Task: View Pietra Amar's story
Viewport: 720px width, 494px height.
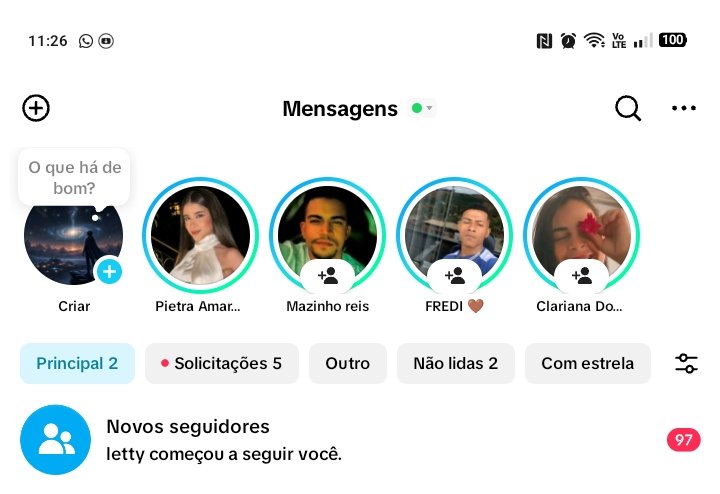Action: pos(200,236)
